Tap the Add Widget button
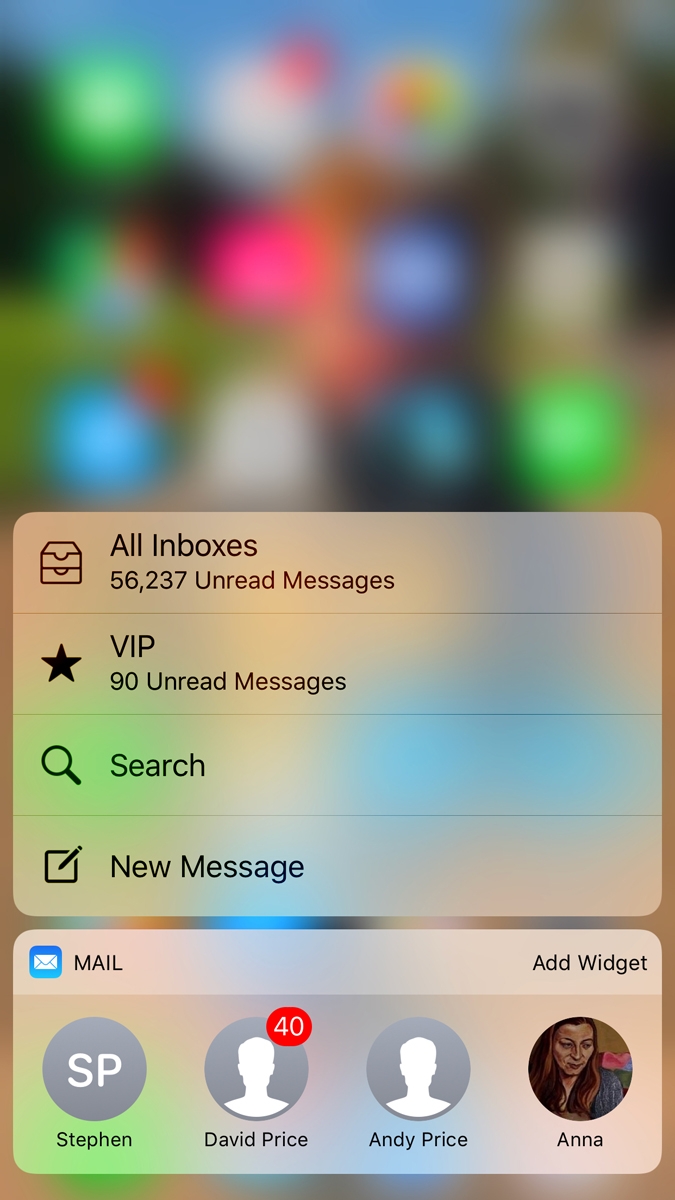This screenshot has width=675, height=1200. tap(589, 963)
